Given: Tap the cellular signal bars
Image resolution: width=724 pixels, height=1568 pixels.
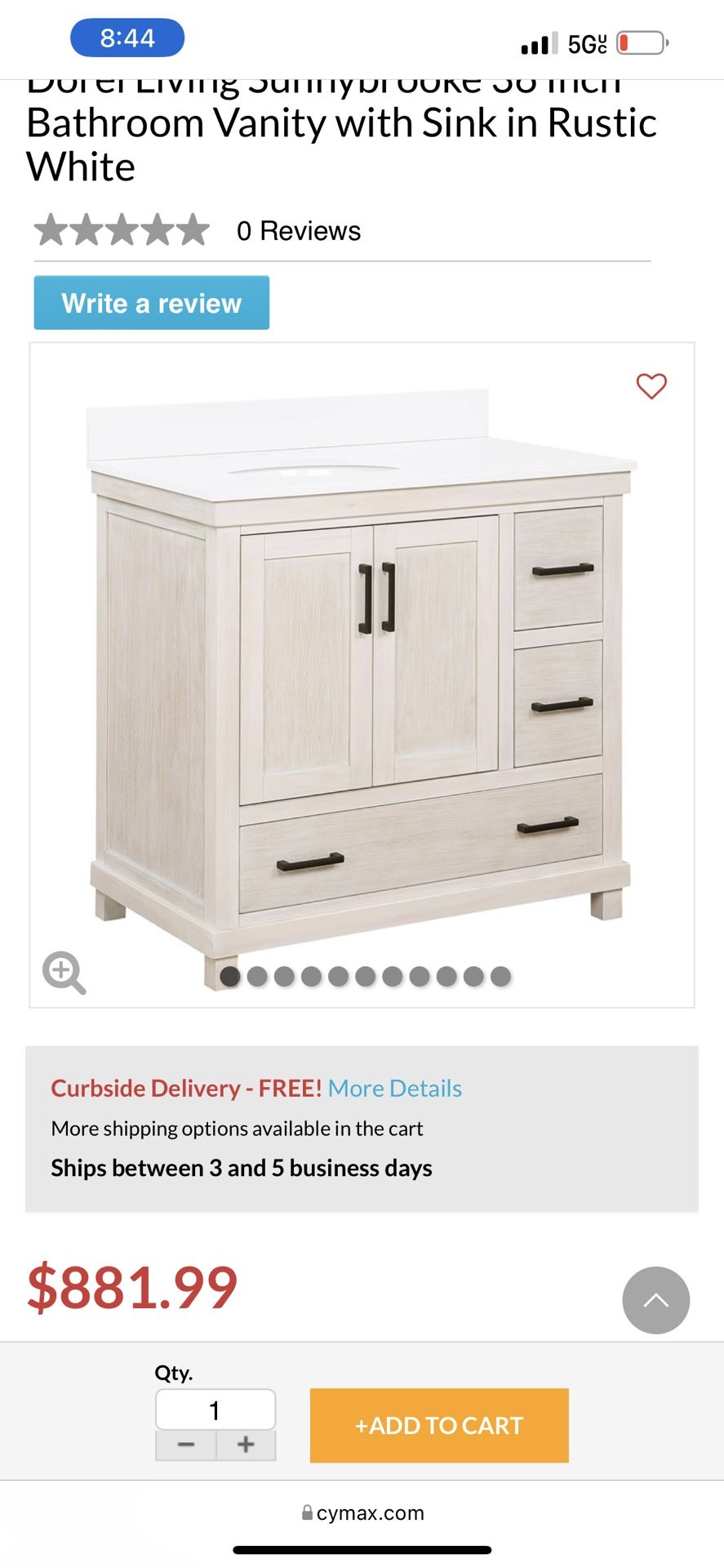Looking at the screenshot, I should point(538,38).
